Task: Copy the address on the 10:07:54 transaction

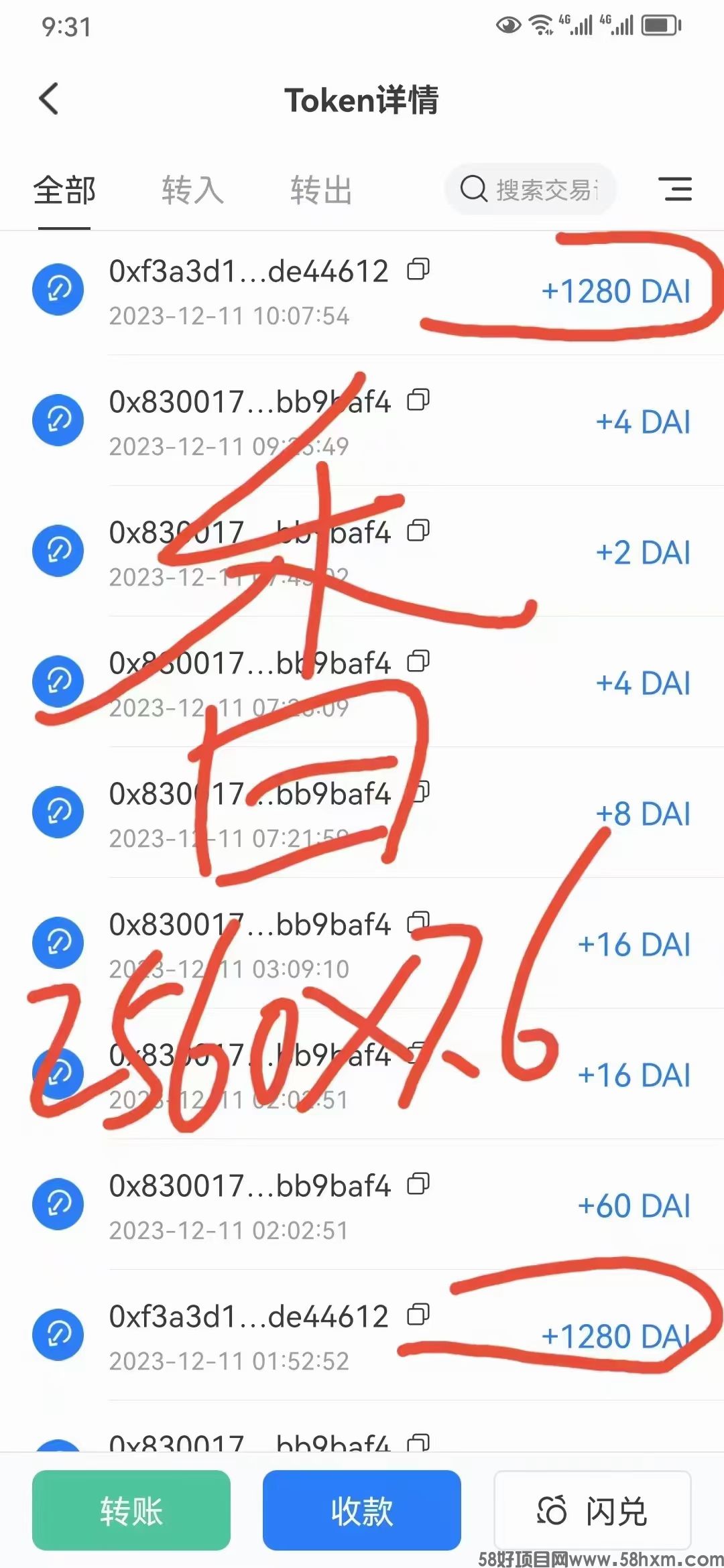Action: [x=418, y=269]
